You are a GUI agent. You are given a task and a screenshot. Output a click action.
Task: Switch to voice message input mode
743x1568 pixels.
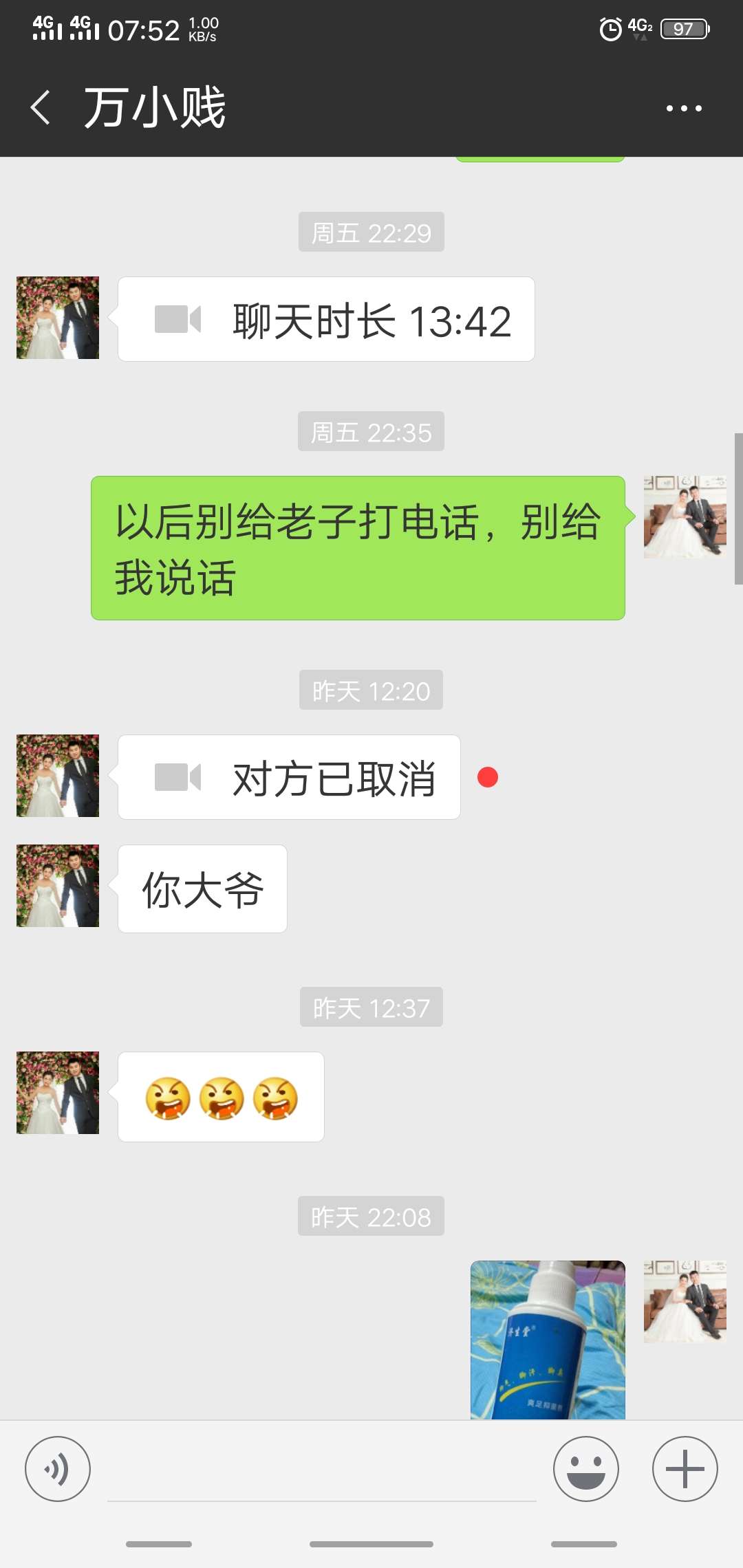58,1468
